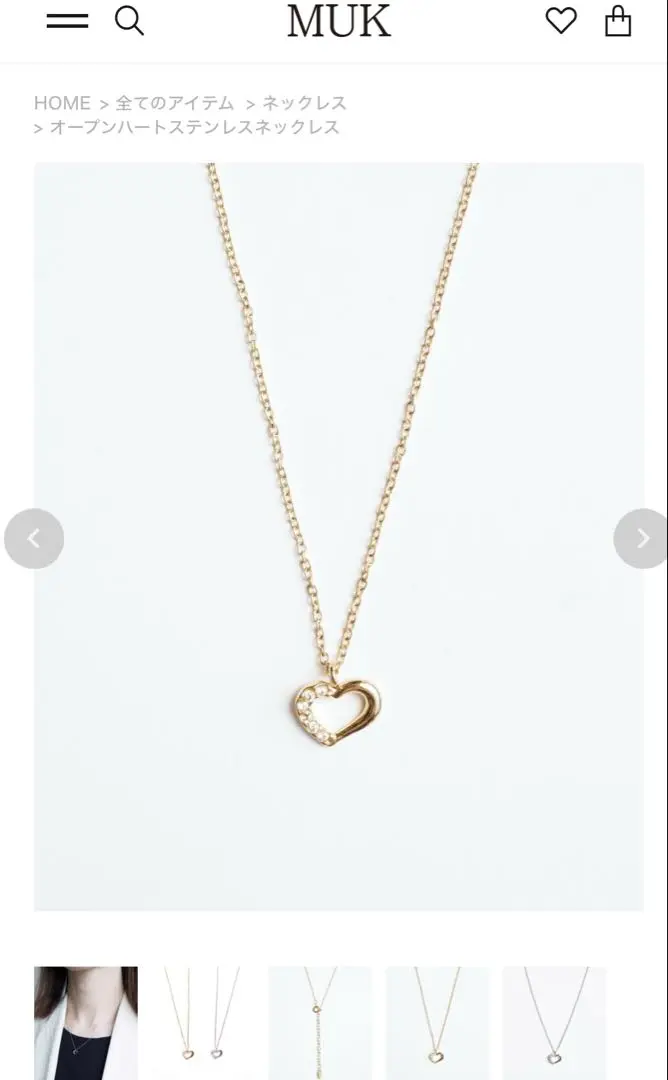Image resolution: width=668 pixels, height=1080 pixels.
Task: Open the shopping bag cart
Action: pyautogui.click(x=618, y=21)
